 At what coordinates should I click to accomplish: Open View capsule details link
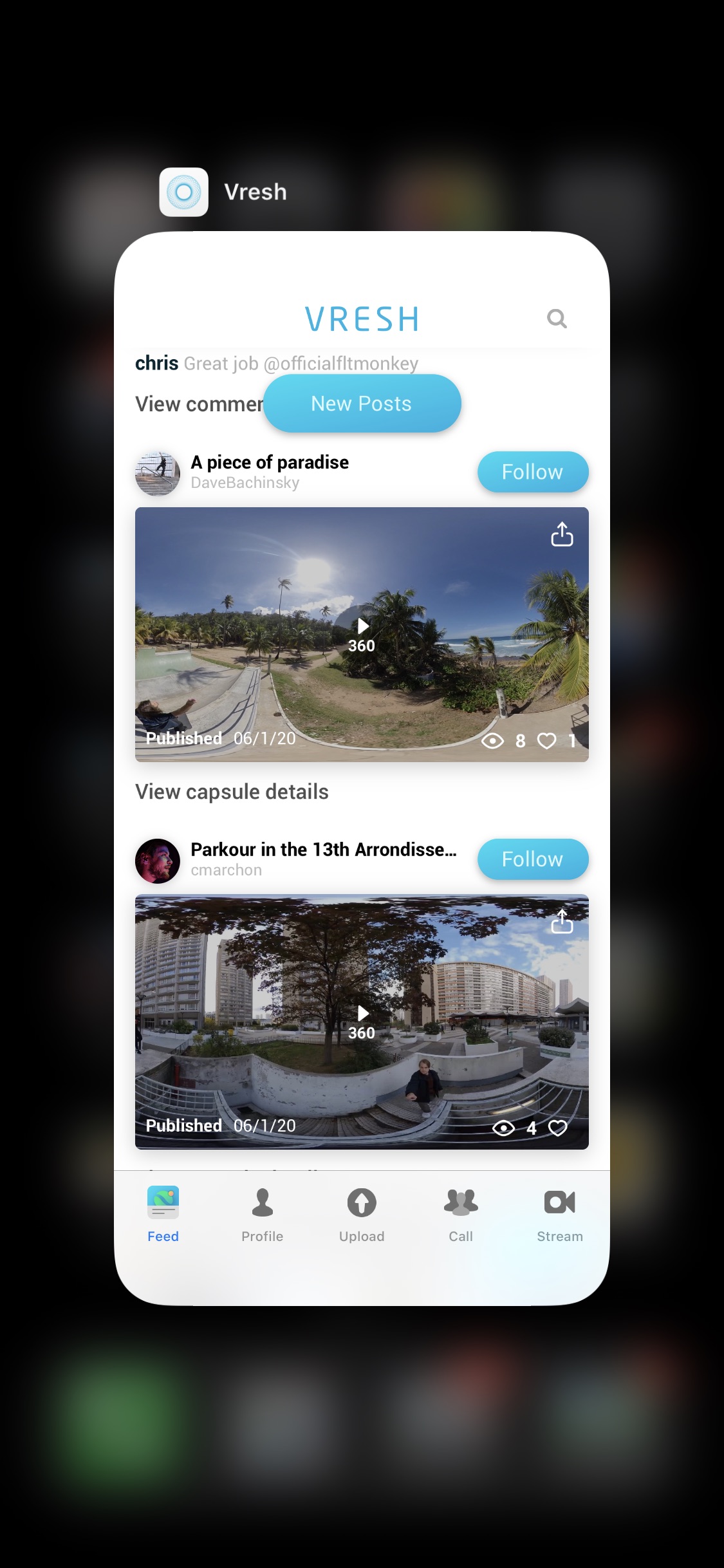pyautogui.click(x=232, y=792)
